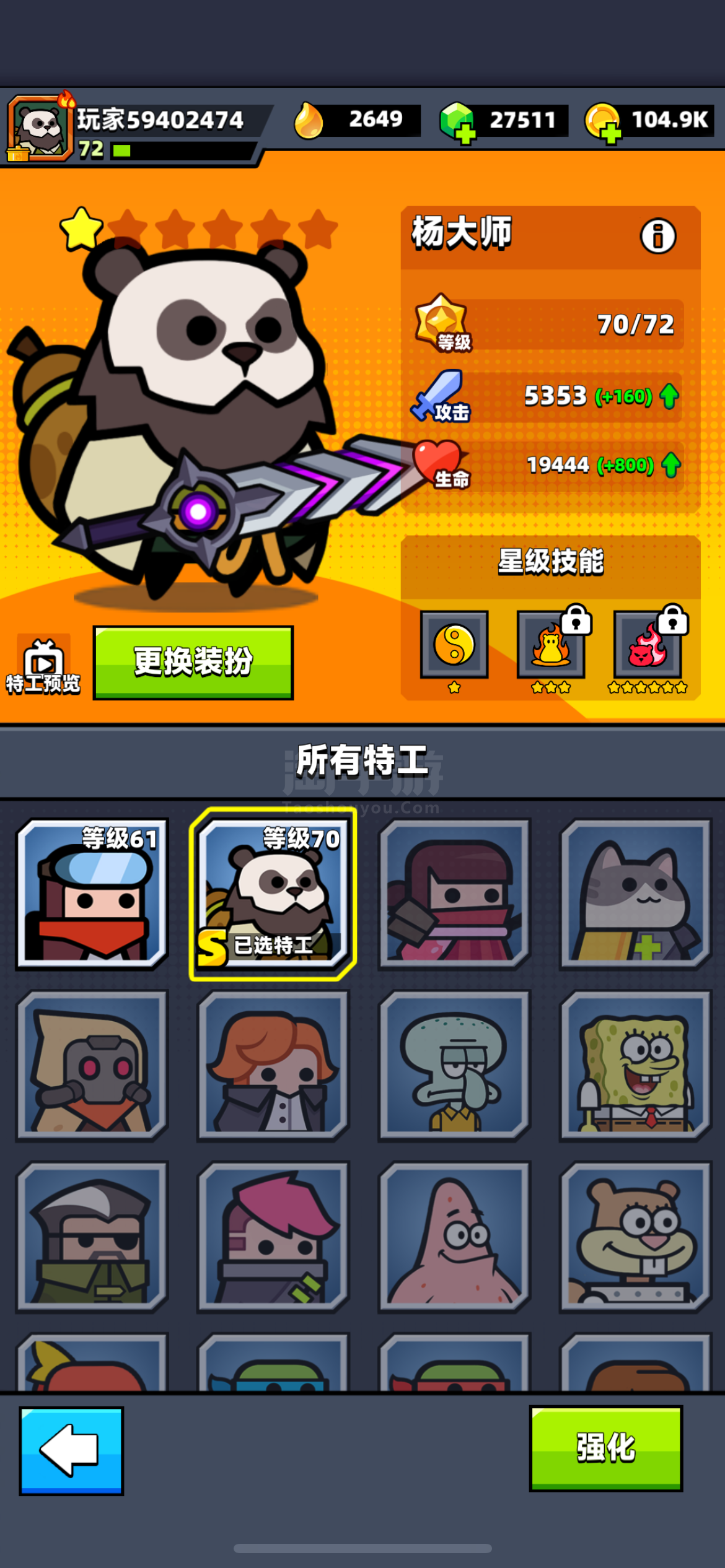Select the level 70 panda agent
The image size is (725, 1568).
point(273,894)
